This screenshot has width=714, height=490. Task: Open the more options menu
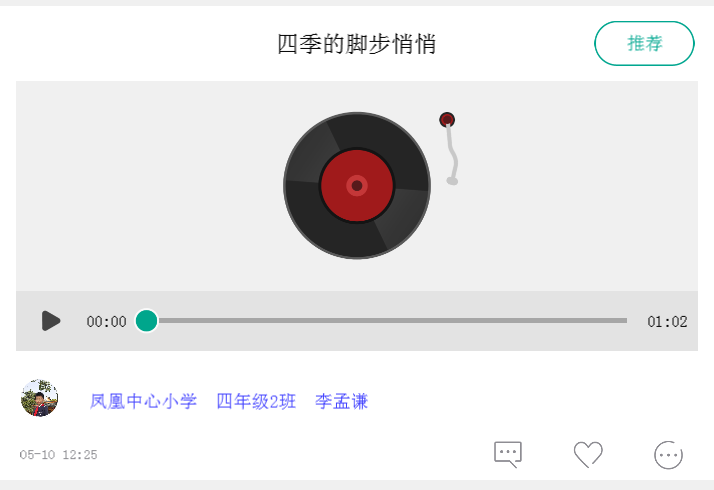pyautogui.click(x=668, y=455)
